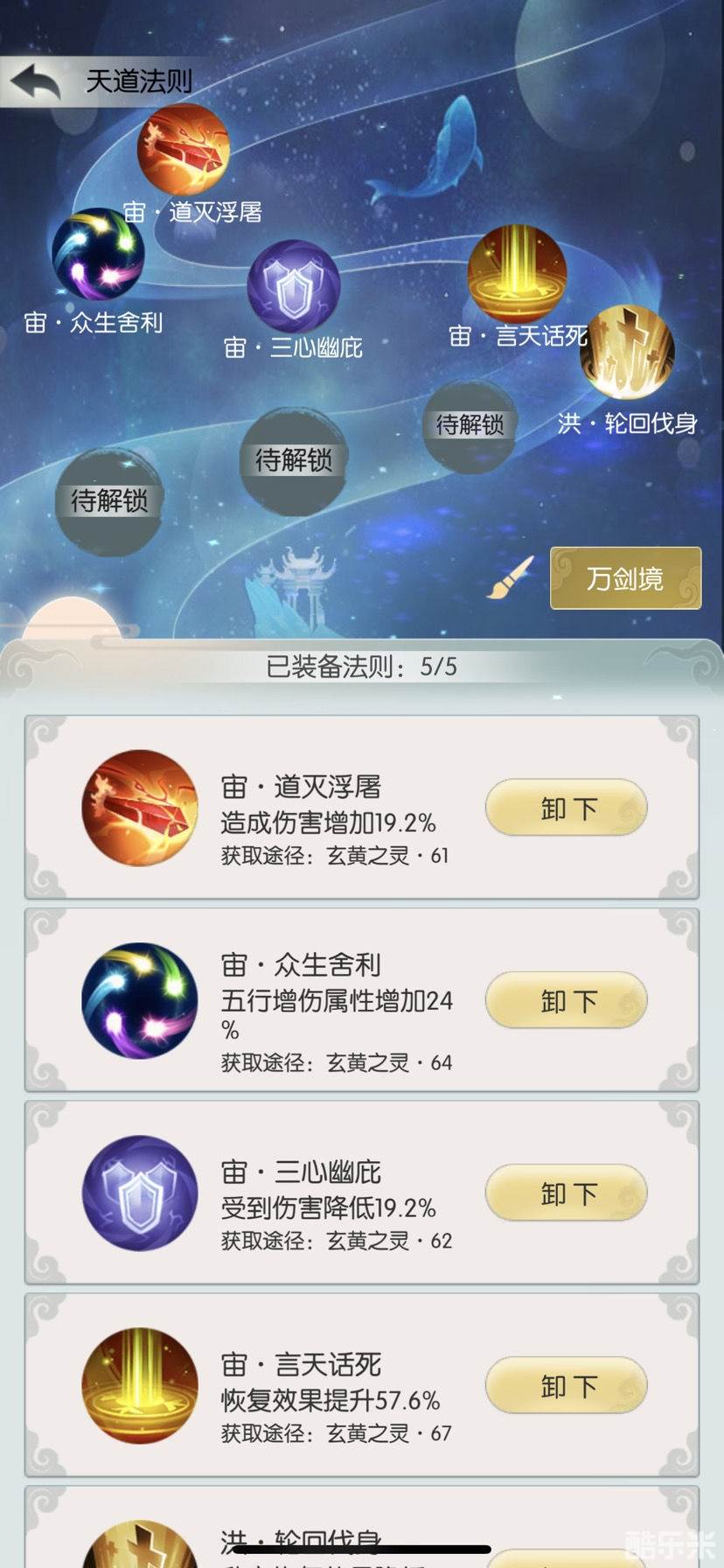
Task: Go back from 天道法则 screen
Action: pos(35,82)
